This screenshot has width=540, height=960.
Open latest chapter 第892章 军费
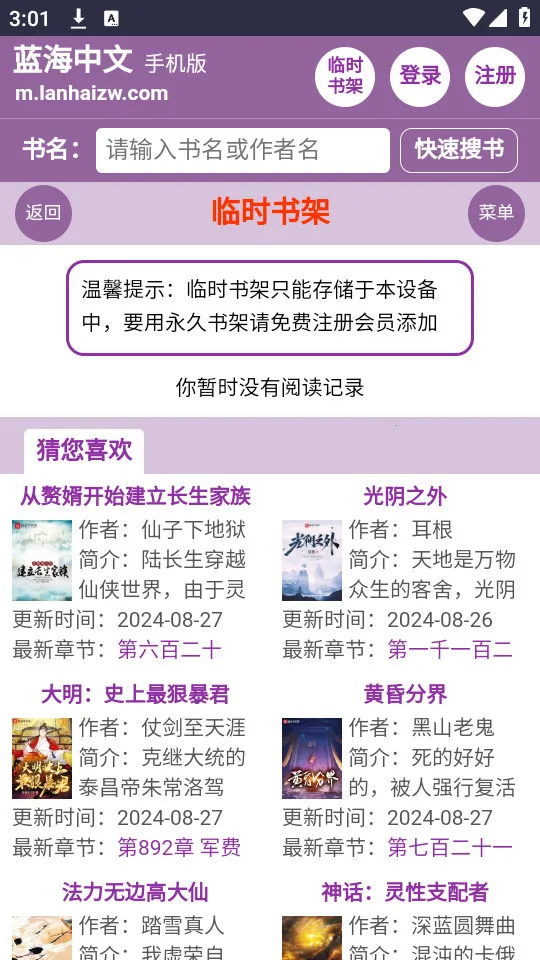[179, 847]
